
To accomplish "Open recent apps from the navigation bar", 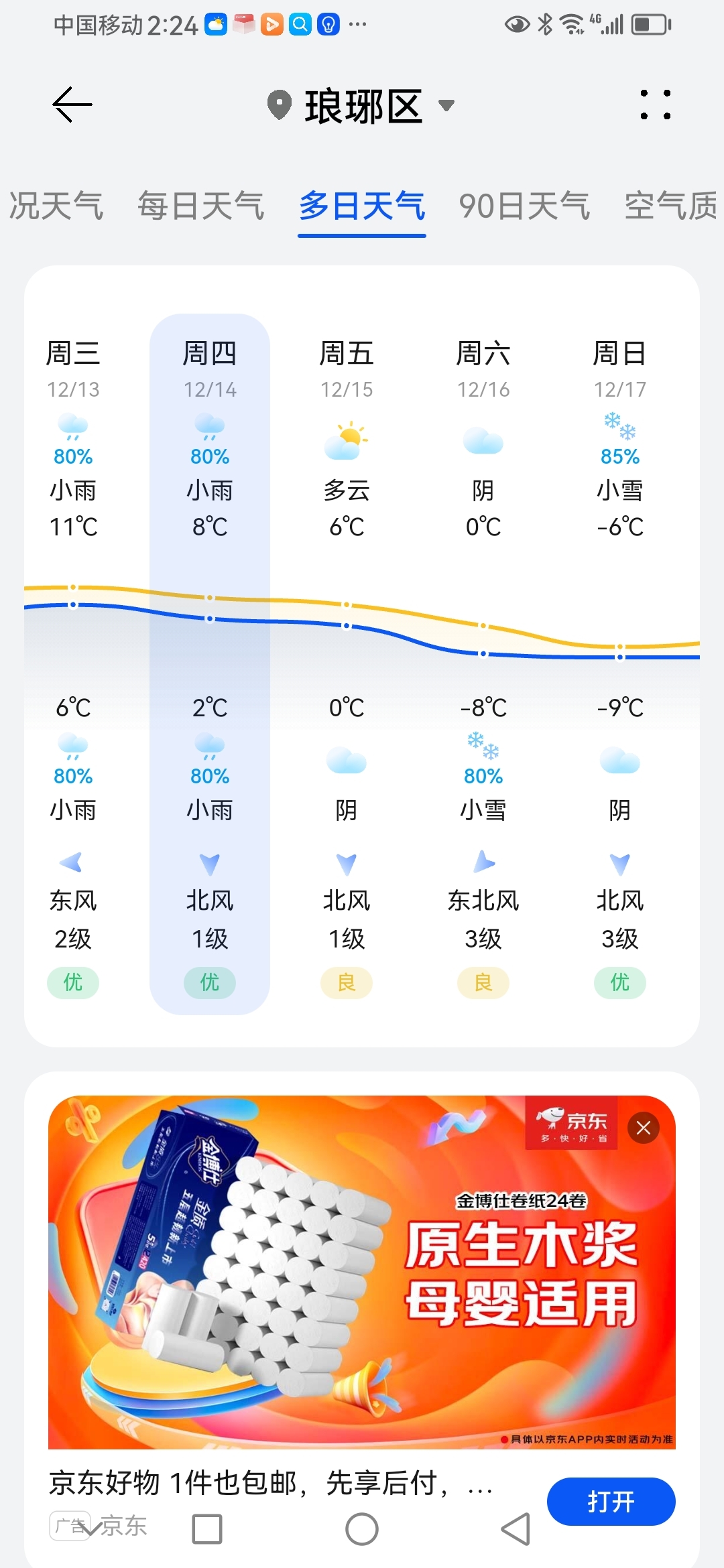I will pos(207,1529).
